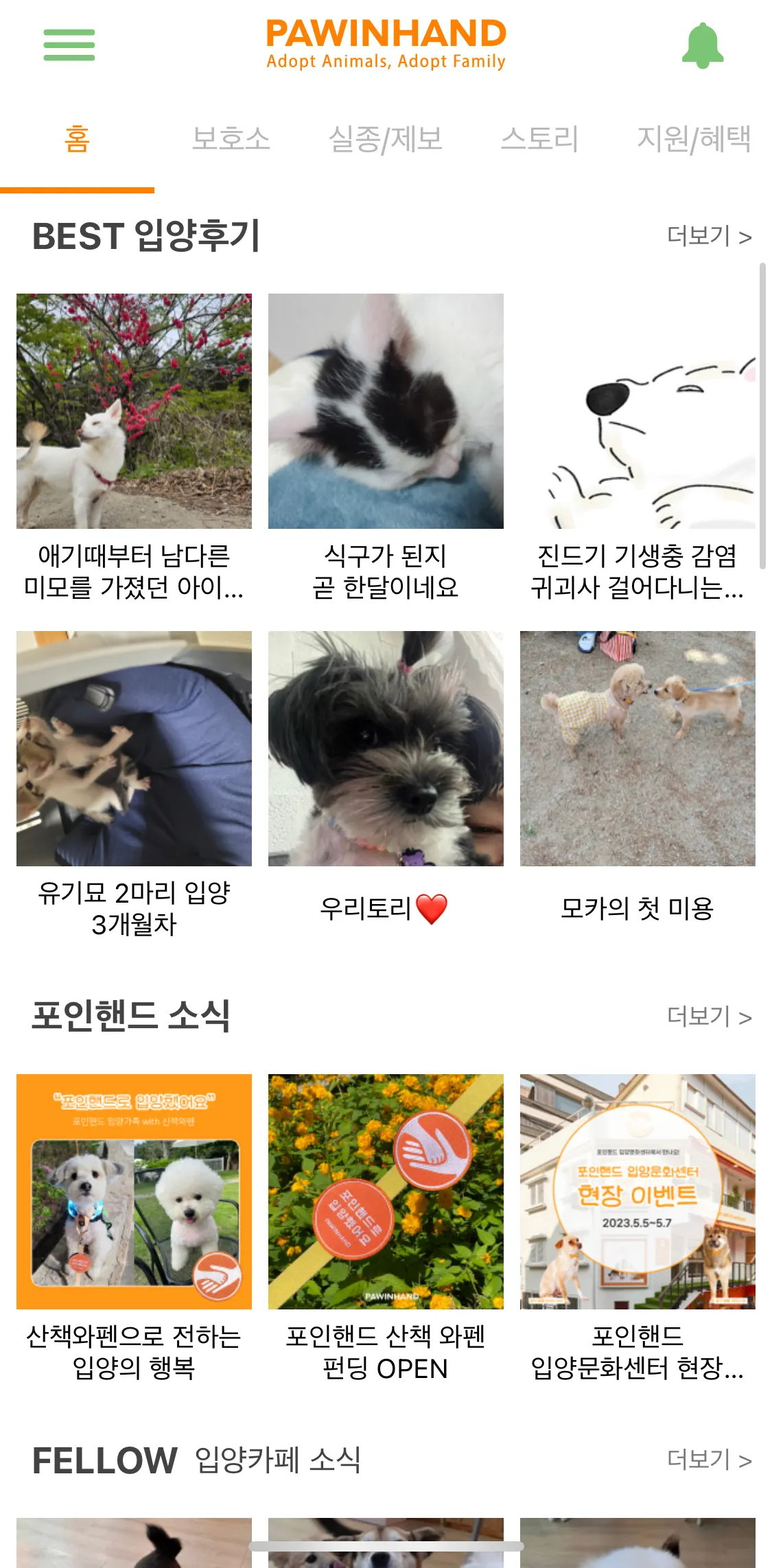Open the 산책와펜으로 전하는 입양의 행복 news
This screenshot has height=1568, width=772.
coord(134,1191)
